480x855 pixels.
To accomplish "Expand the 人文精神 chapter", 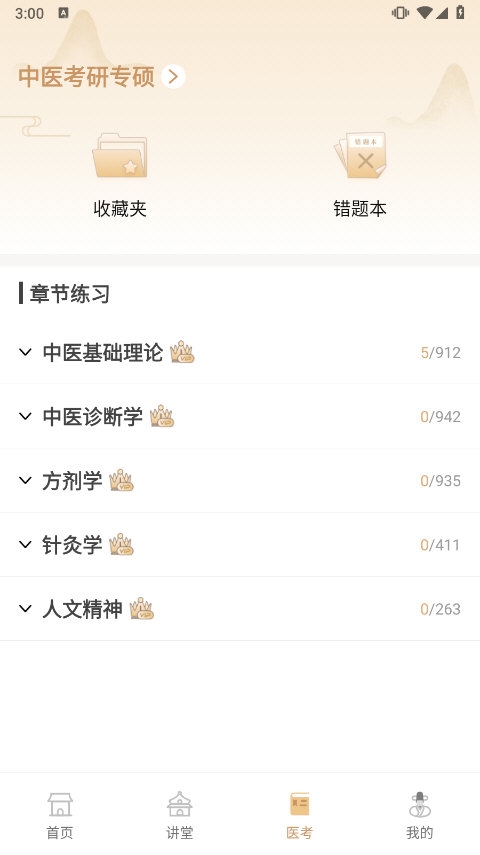I will 240,609.
